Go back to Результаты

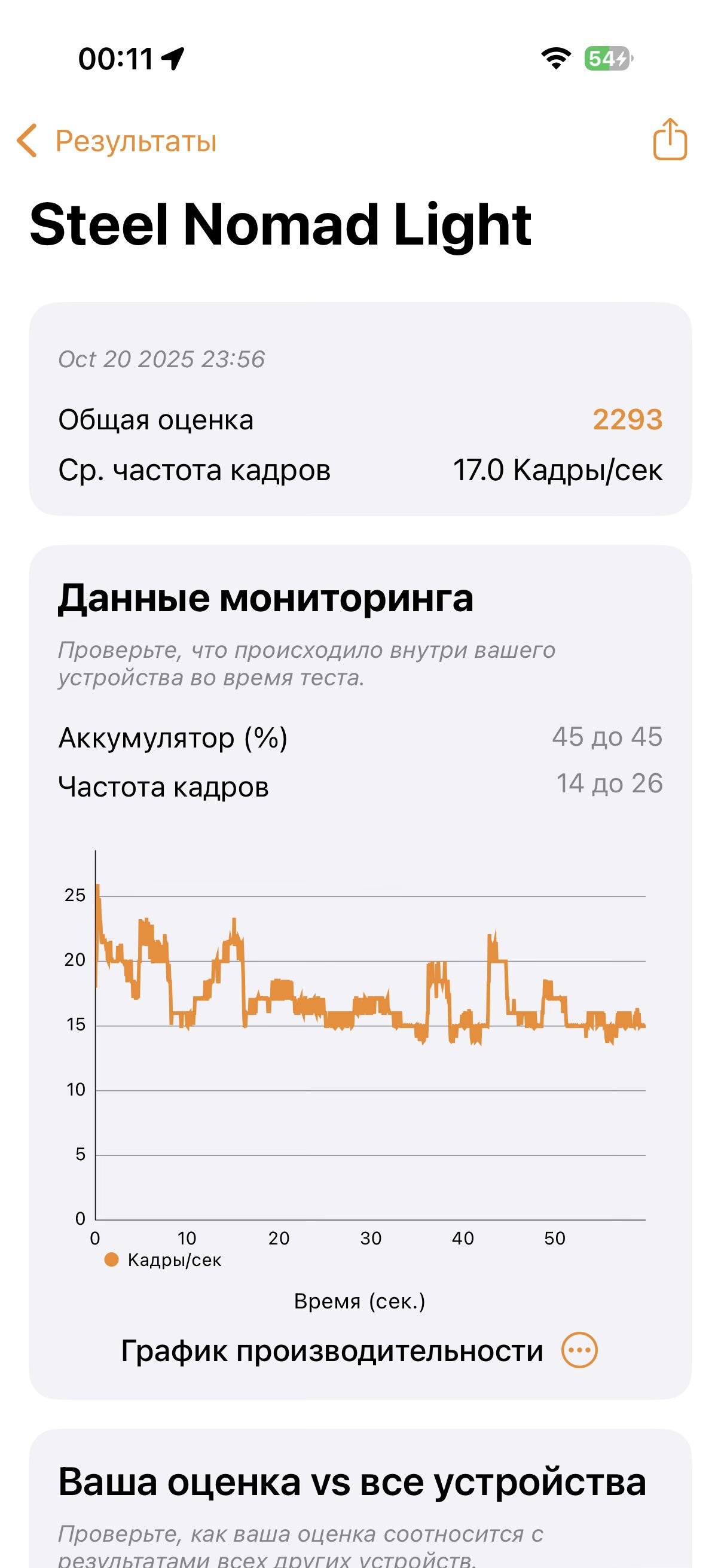[x=115, y=141]
